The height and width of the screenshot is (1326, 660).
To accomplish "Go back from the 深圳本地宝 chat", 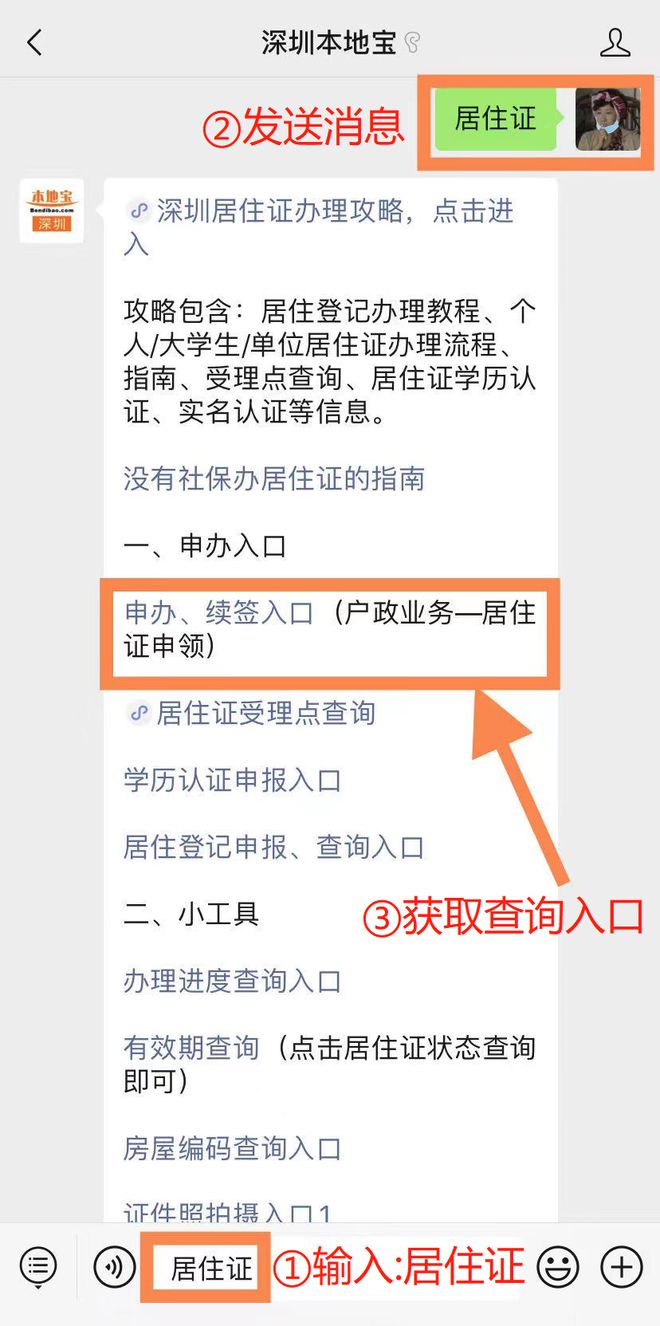I will 35,42.
